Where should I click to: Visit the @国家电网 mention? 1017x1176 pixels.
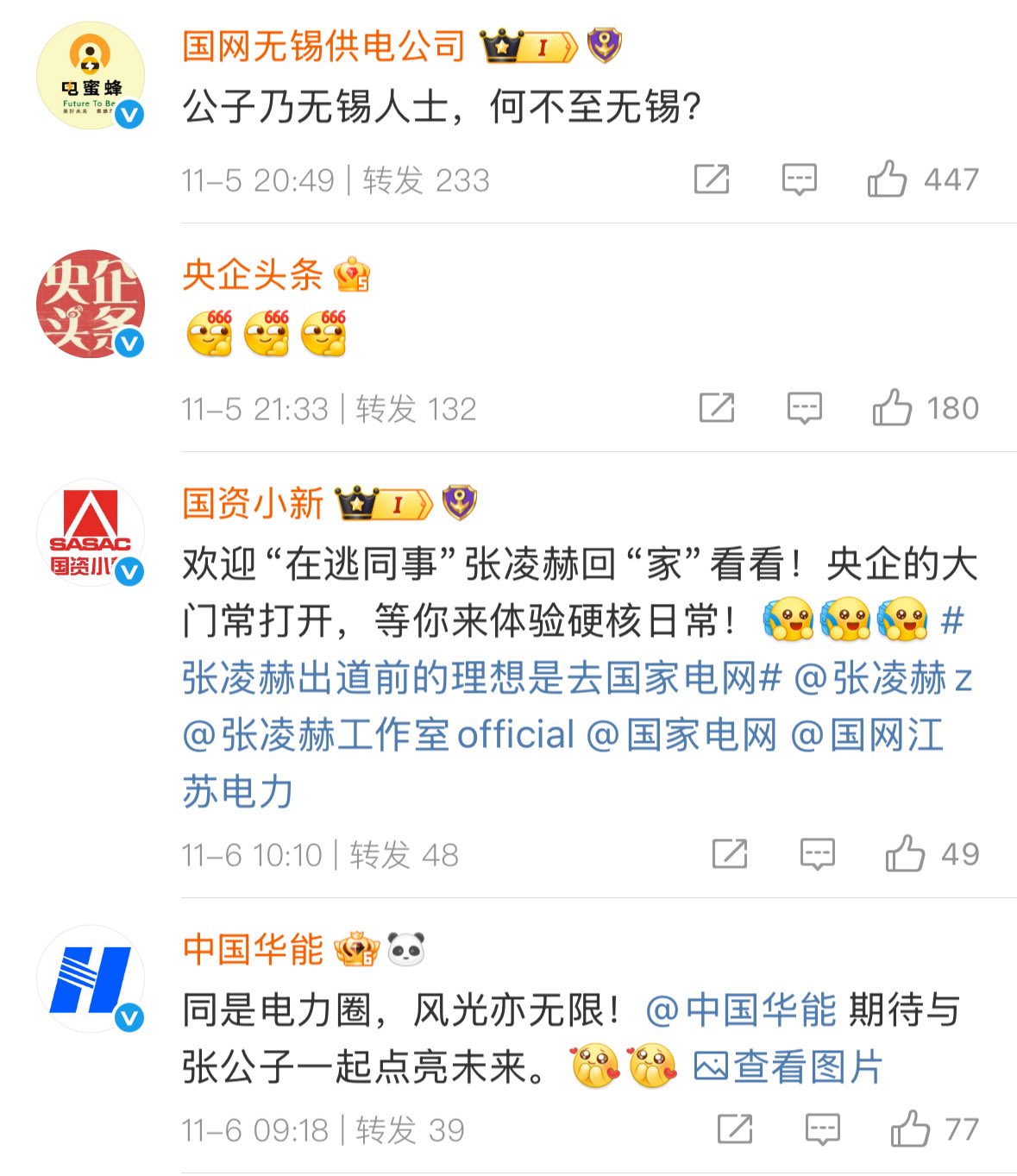681,735
